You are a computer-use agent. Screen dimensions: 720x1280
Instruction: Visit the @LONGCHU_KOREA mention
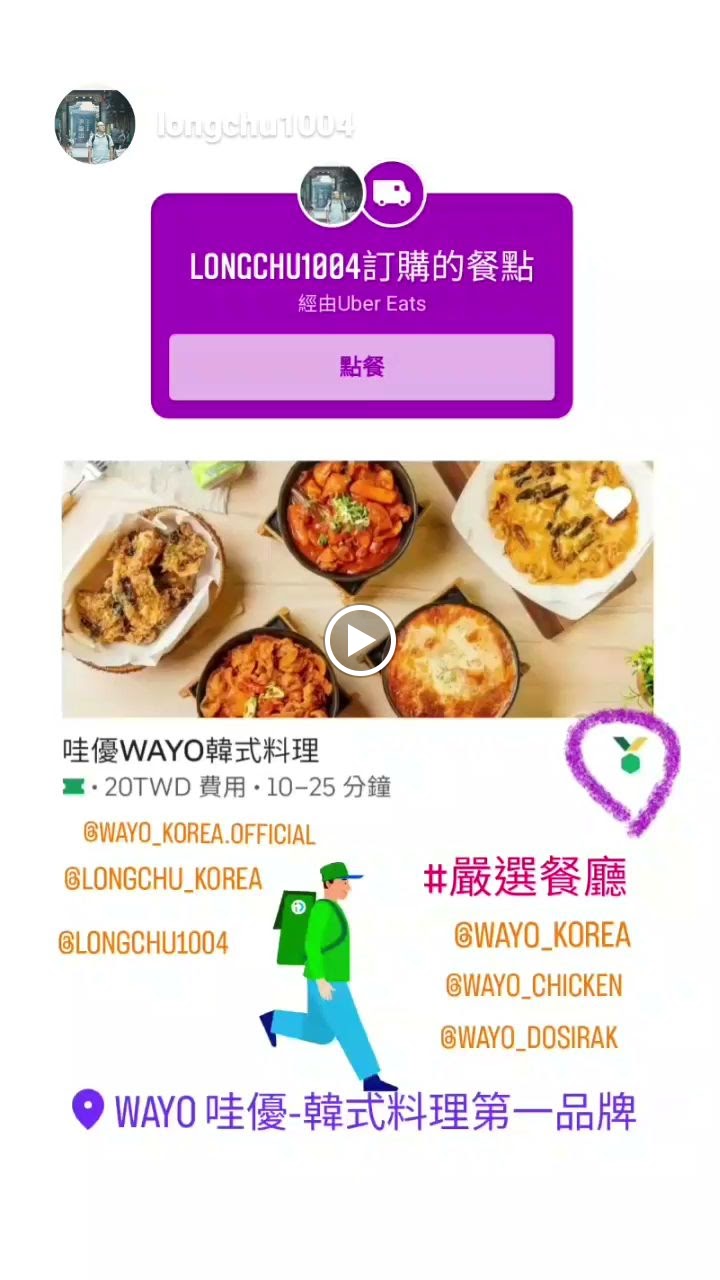(163, 879)
